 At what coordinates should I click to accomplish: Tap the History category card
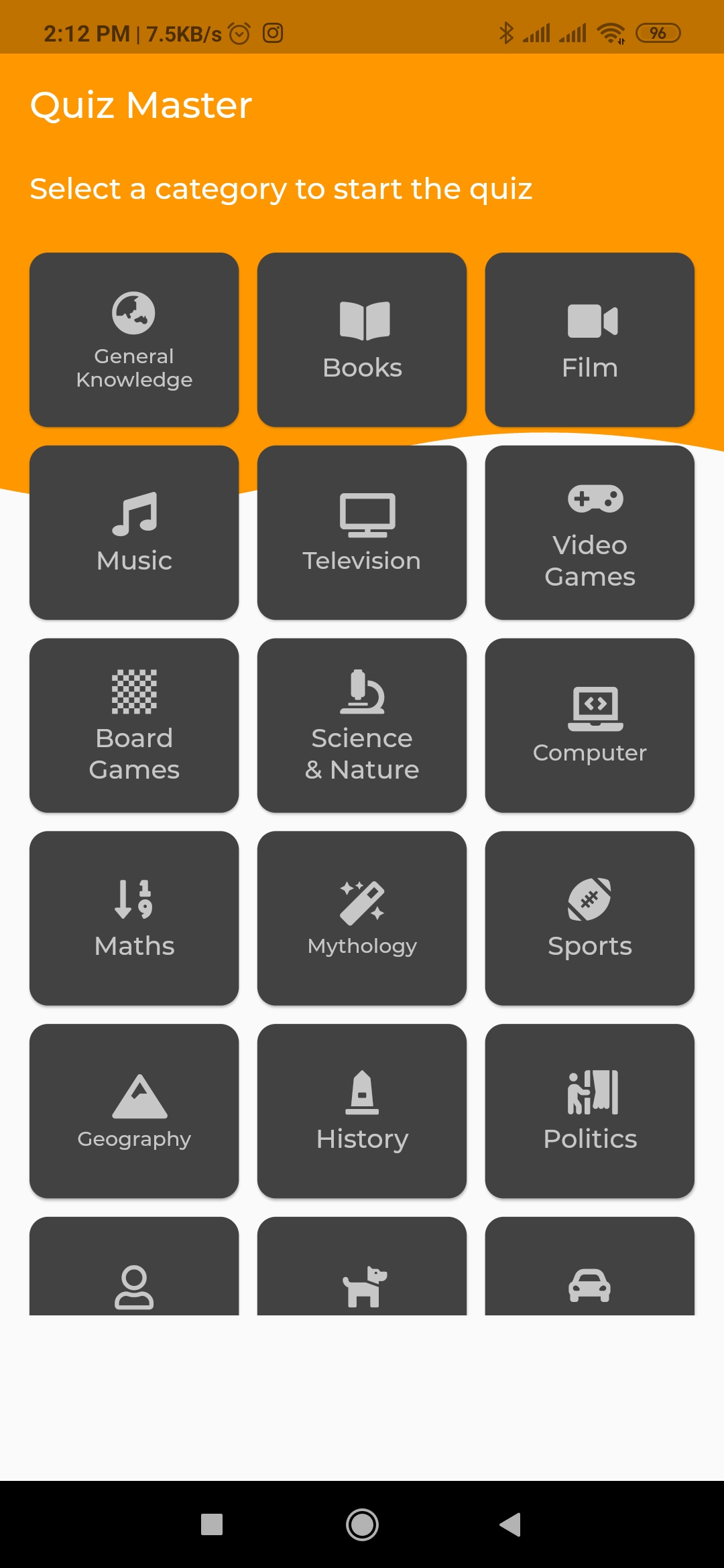[362, 1112]
